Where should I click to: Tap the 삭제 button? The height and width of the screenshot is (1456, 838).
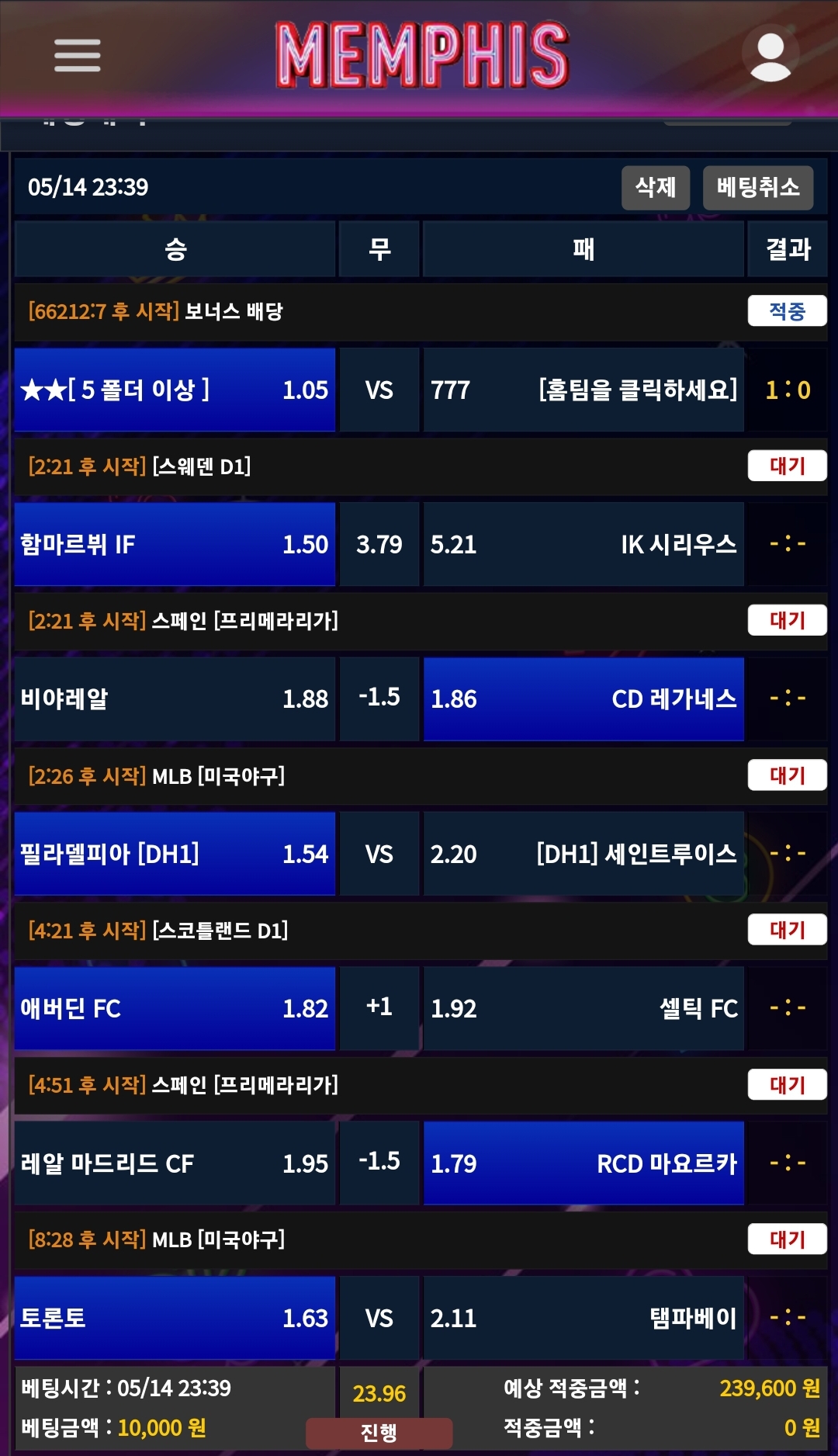pos(655,188)
